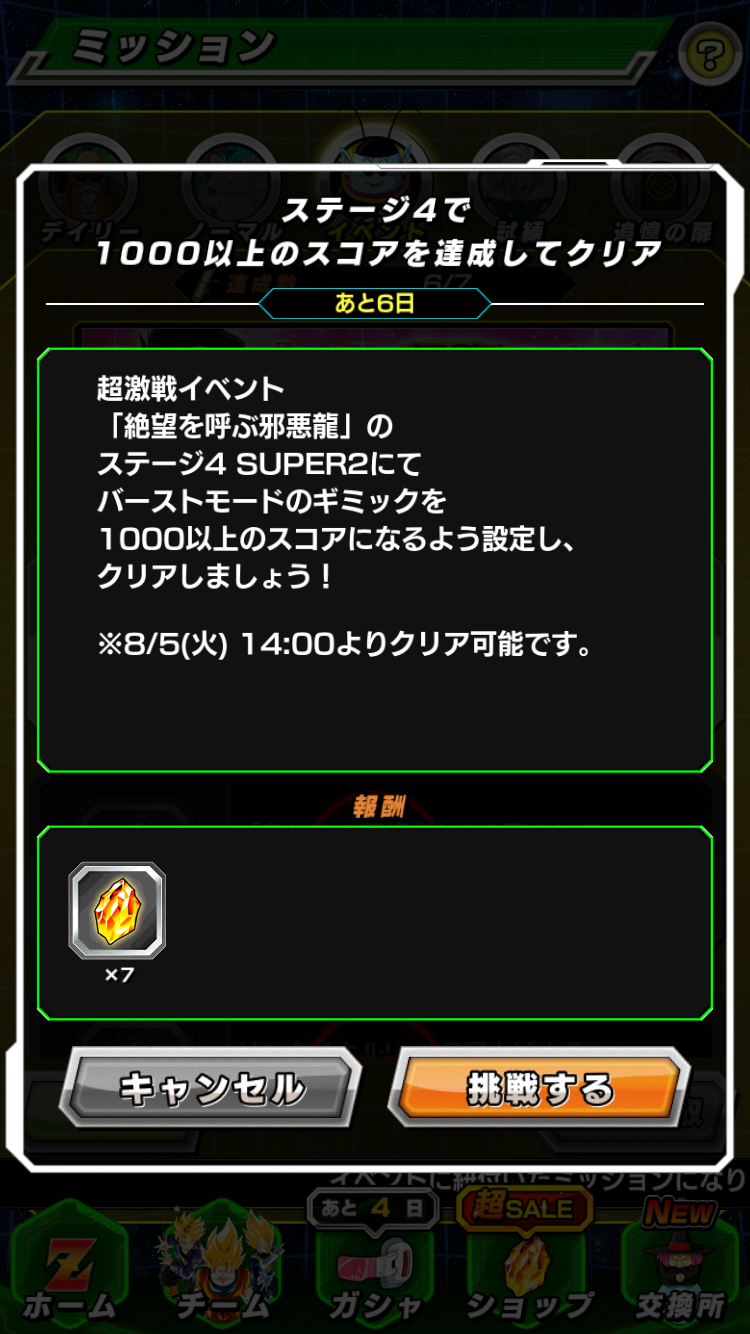
Task: Switch to the 交換所 tab
Action: 681,1268
